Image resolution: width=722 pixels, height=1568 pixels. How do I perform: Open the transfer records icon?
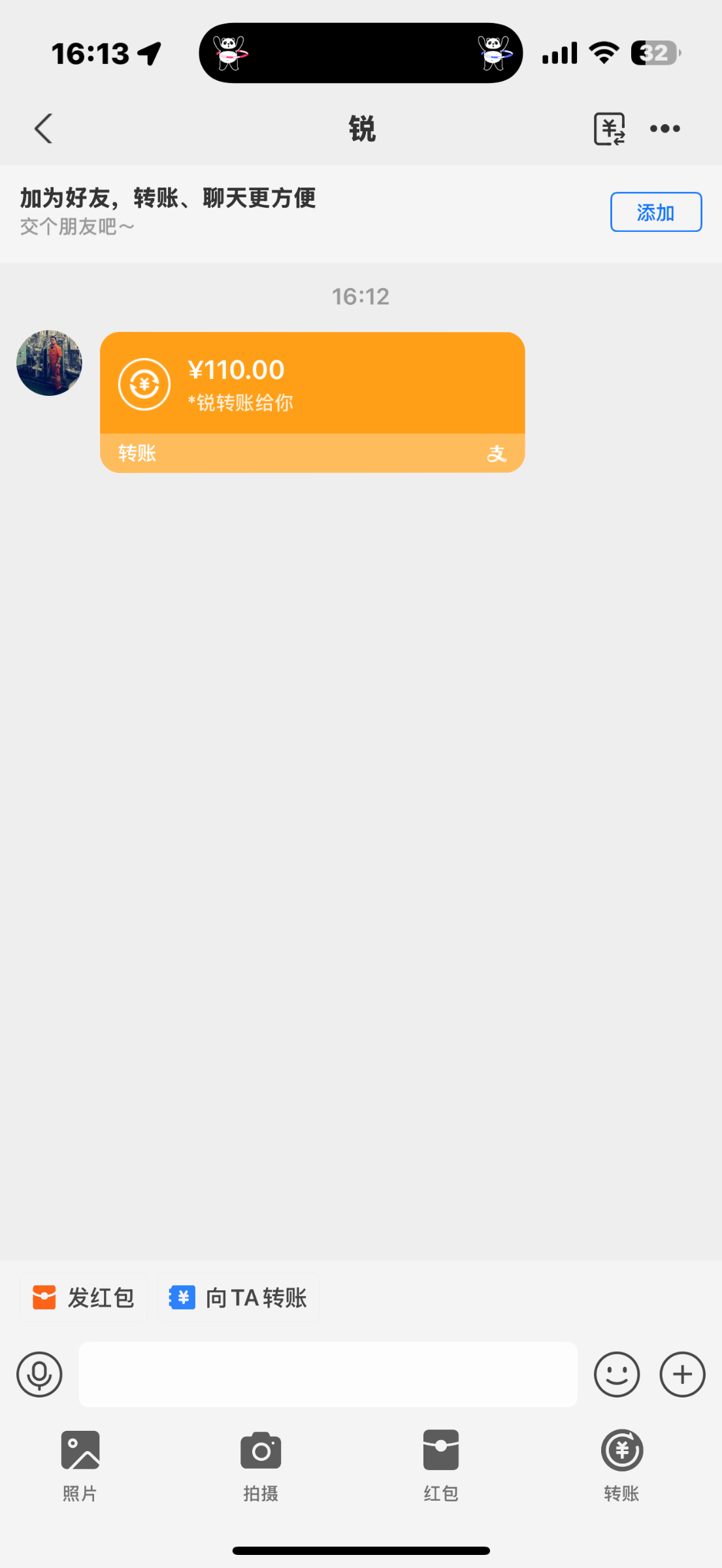pos(610,129)
